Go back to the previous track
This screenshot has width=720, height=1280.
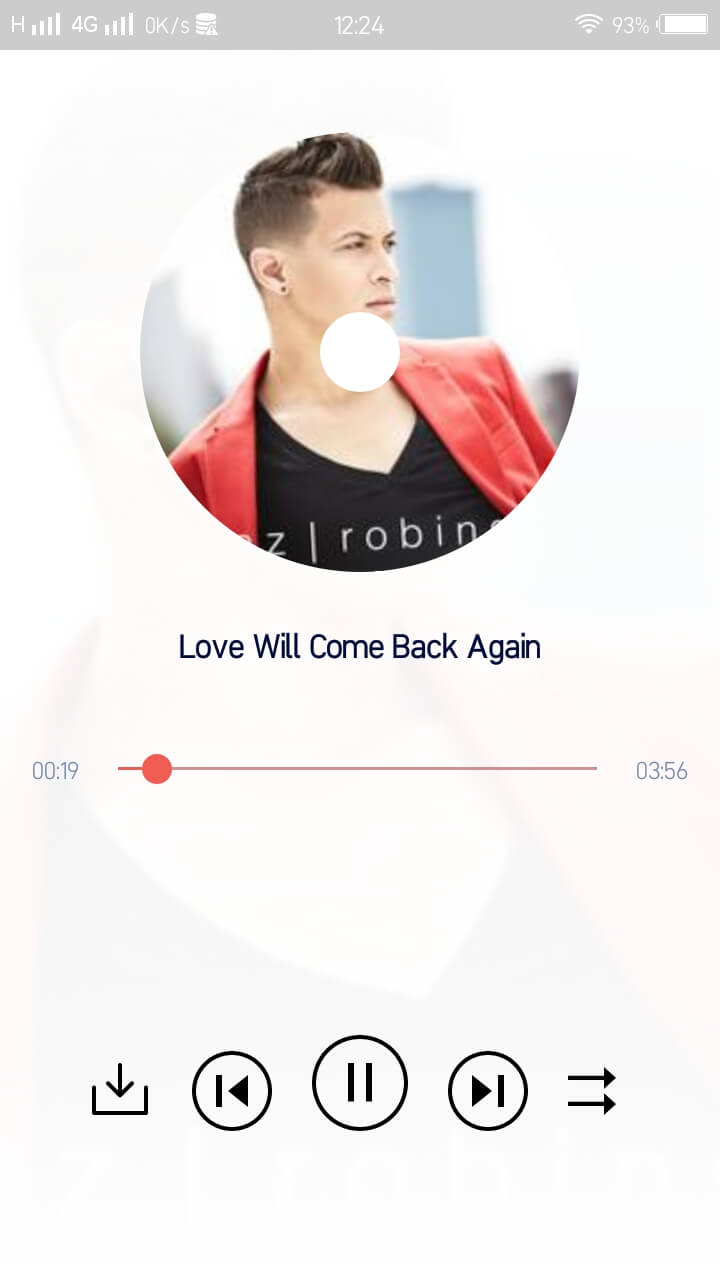pos(232,1091)
